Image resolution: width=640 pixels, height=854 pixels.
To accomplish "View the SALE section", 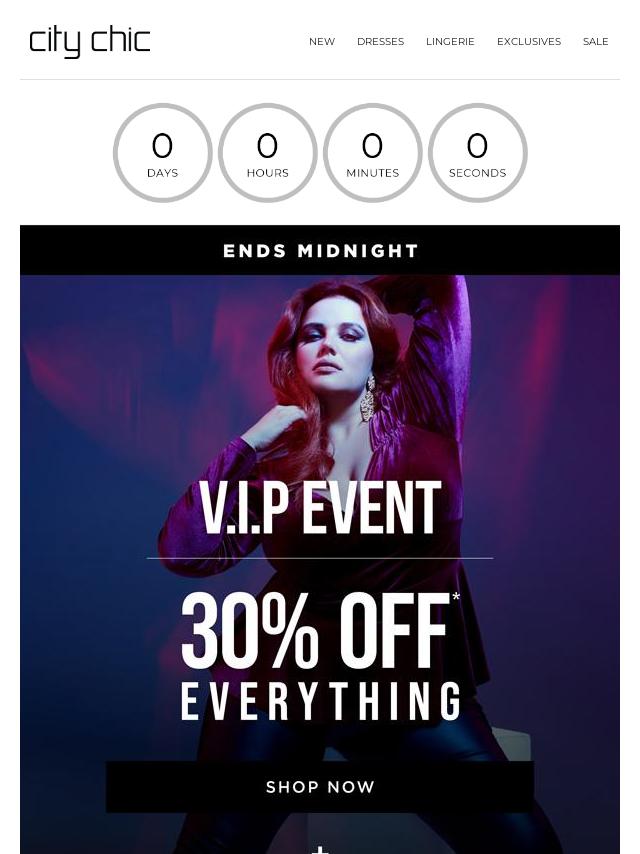I will click(595, 42).
